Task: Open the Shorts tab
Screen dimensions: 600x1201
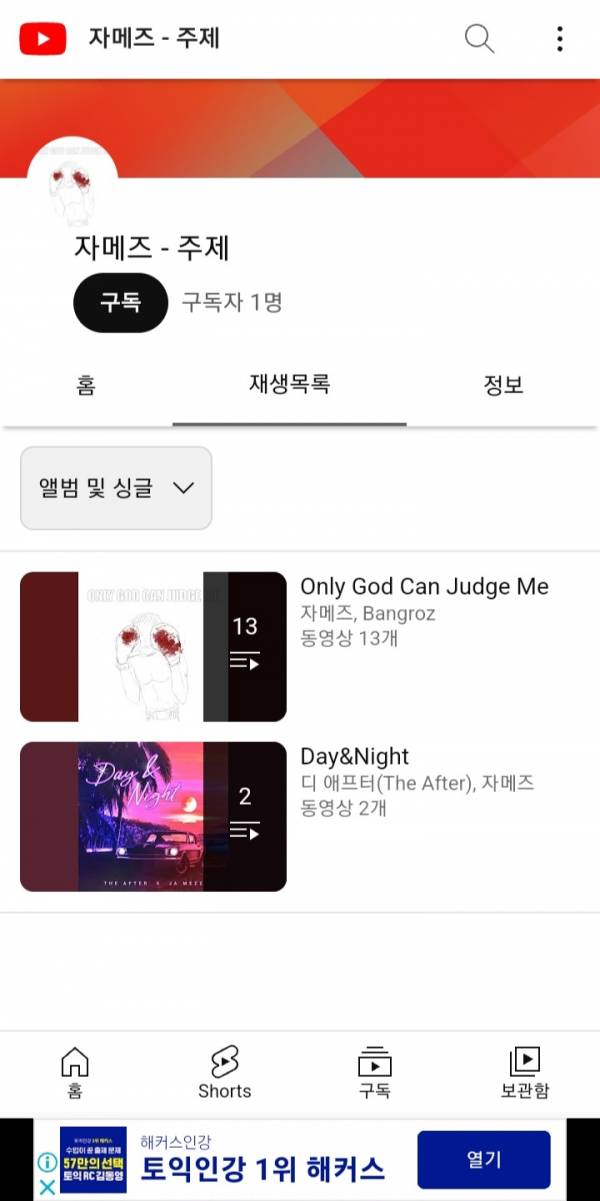Action: click(x=225, y=1073)
